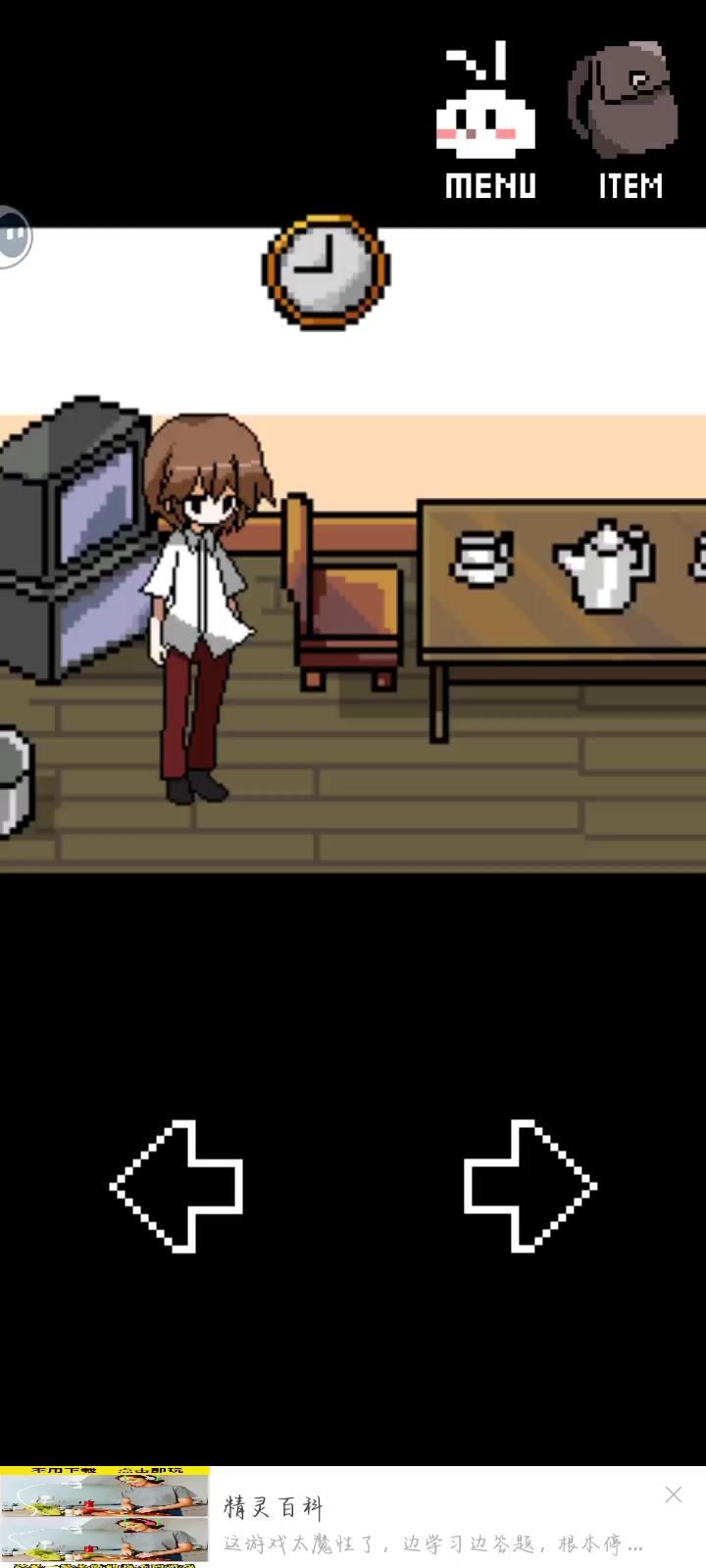The height and width of the screenshot is (1568, 706).
Task: Dismiss the bottom ad banner
Action: pyautogui.click(x=673, y=1494)
